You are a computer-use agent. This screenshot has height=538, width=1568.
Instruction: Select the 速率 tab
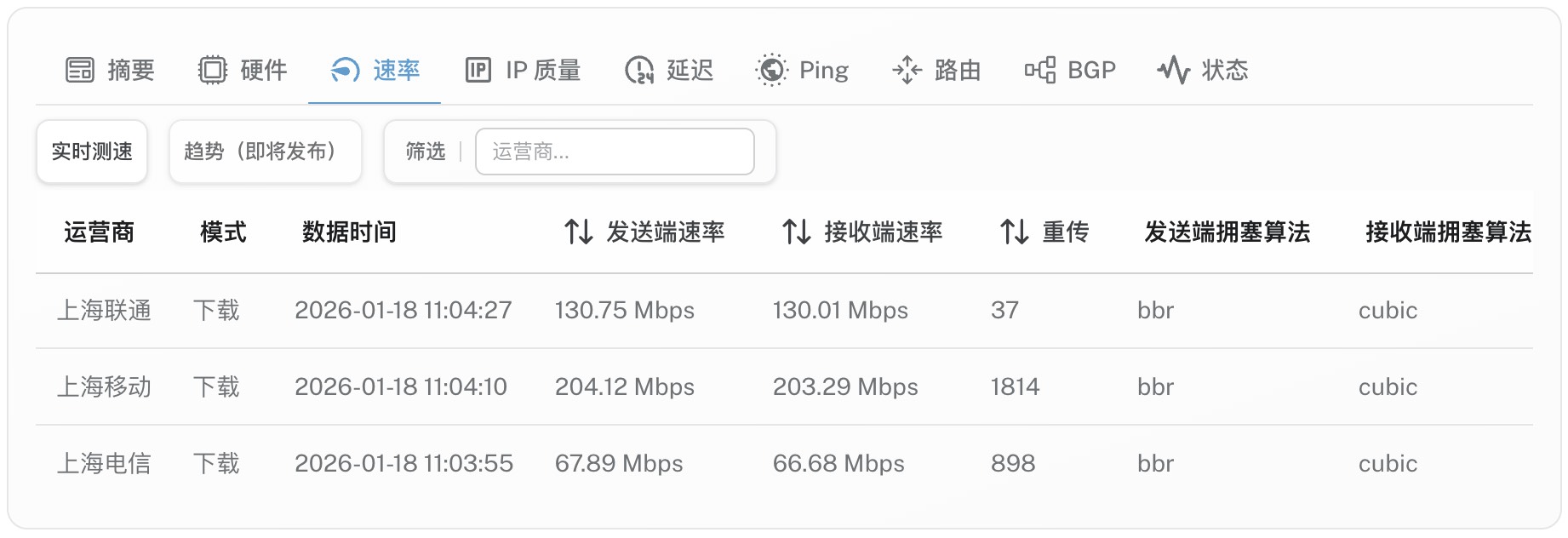tap(375, 70)
